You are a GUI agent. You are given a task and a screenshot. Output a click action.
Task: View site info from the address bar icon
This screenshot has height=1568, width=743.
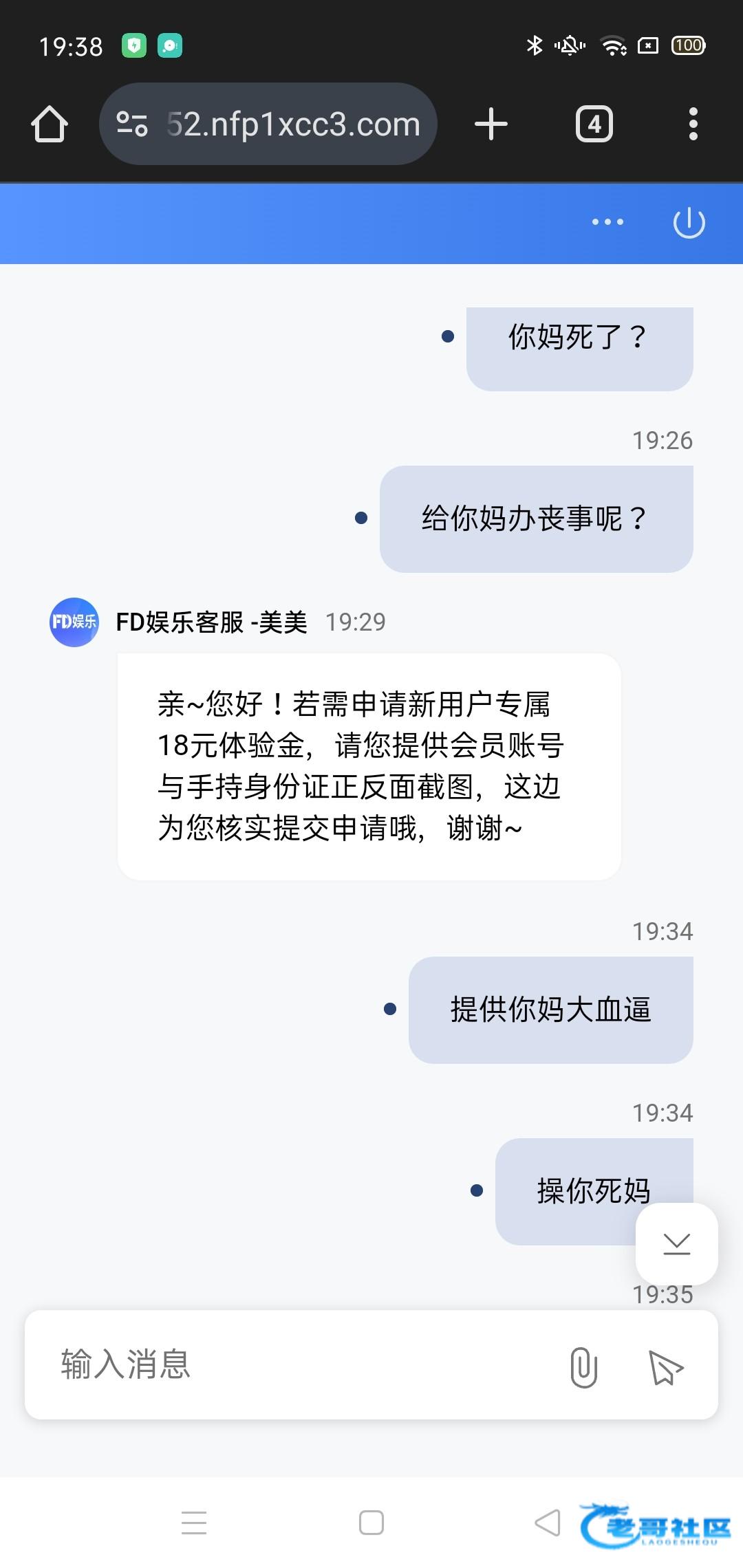132,124
